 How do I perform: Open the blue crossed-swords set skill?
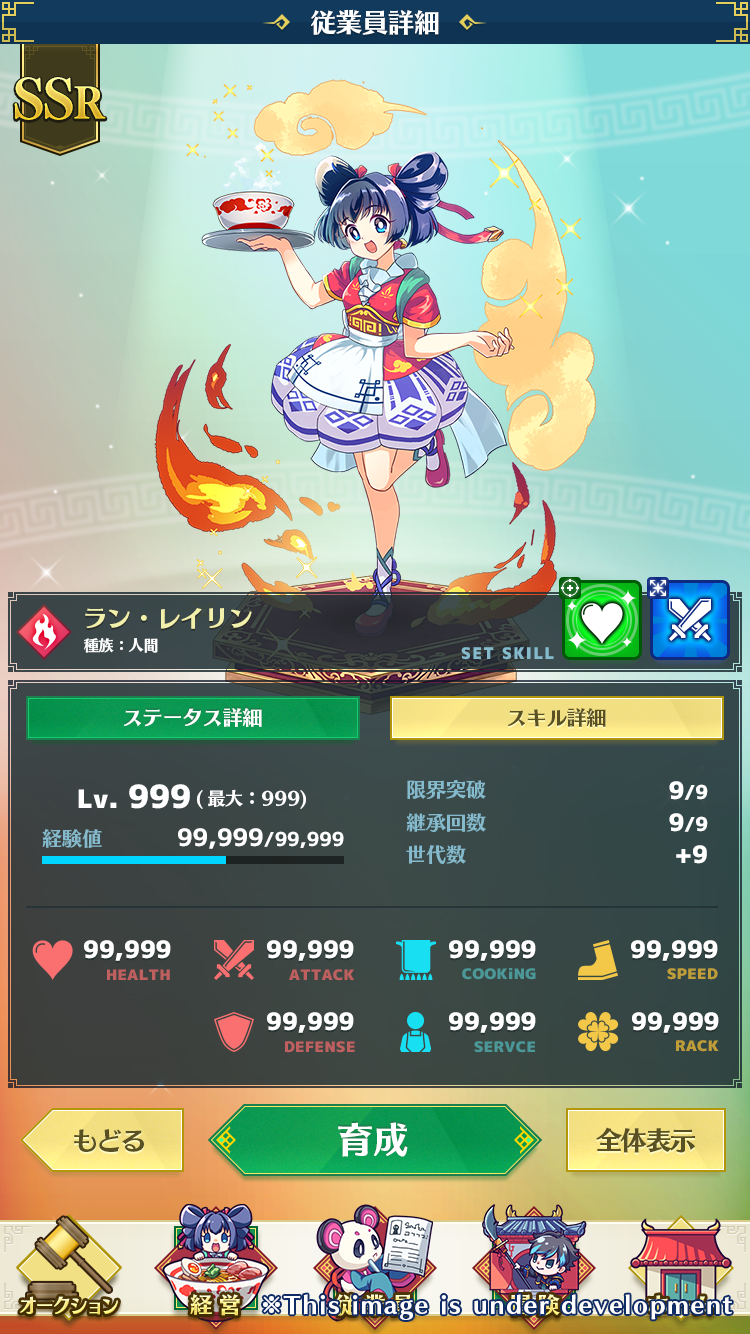690,621
